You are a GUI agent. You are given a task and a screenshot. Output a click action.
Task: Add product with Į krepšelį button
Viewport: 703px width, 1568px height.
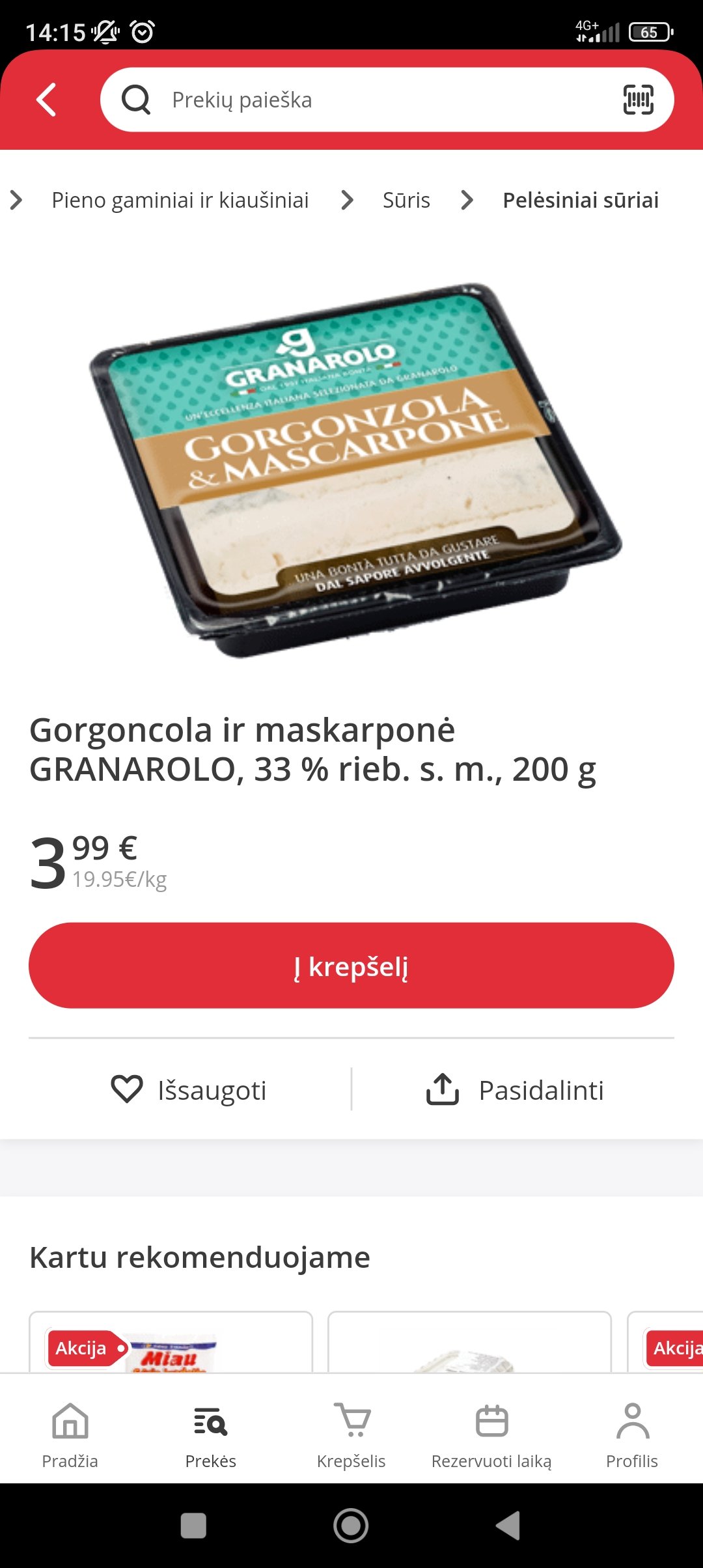pos(351,965)
